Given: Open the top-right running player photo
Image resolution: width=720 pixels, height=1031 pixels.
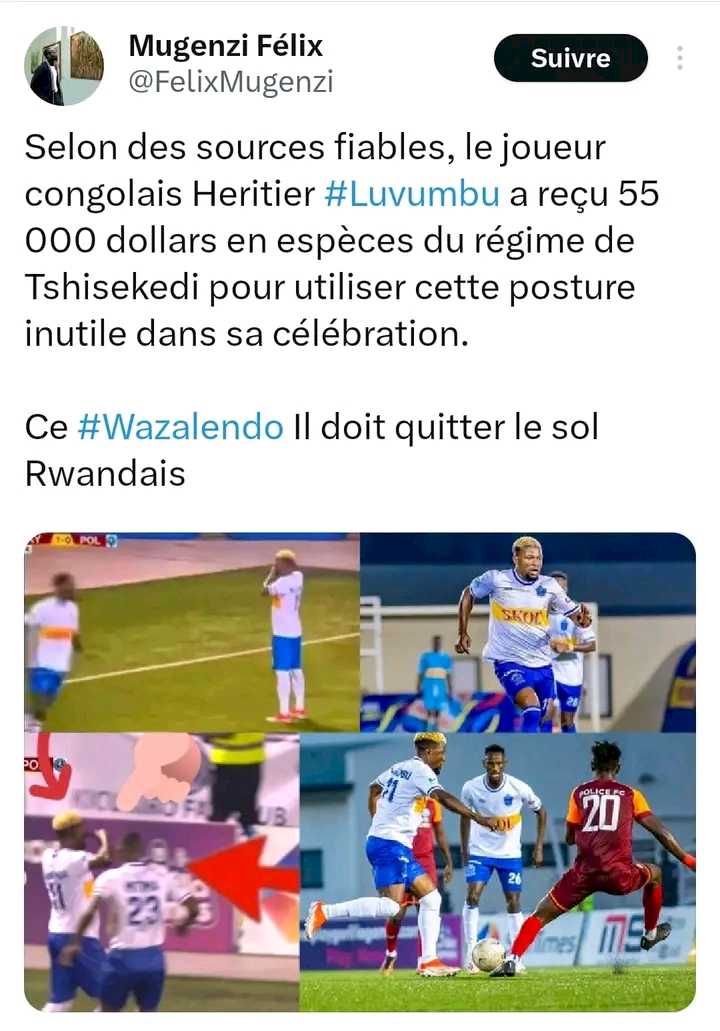Looking at the screenshot, I should point(528,632).
